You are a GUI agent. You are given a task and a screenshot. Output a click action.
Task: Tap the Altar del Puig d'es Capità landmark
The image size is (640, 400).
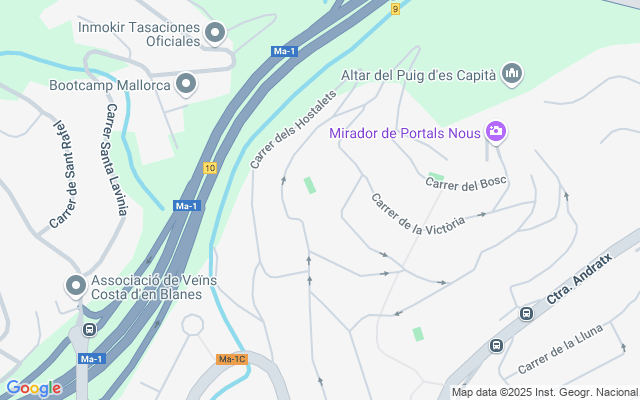512,74
